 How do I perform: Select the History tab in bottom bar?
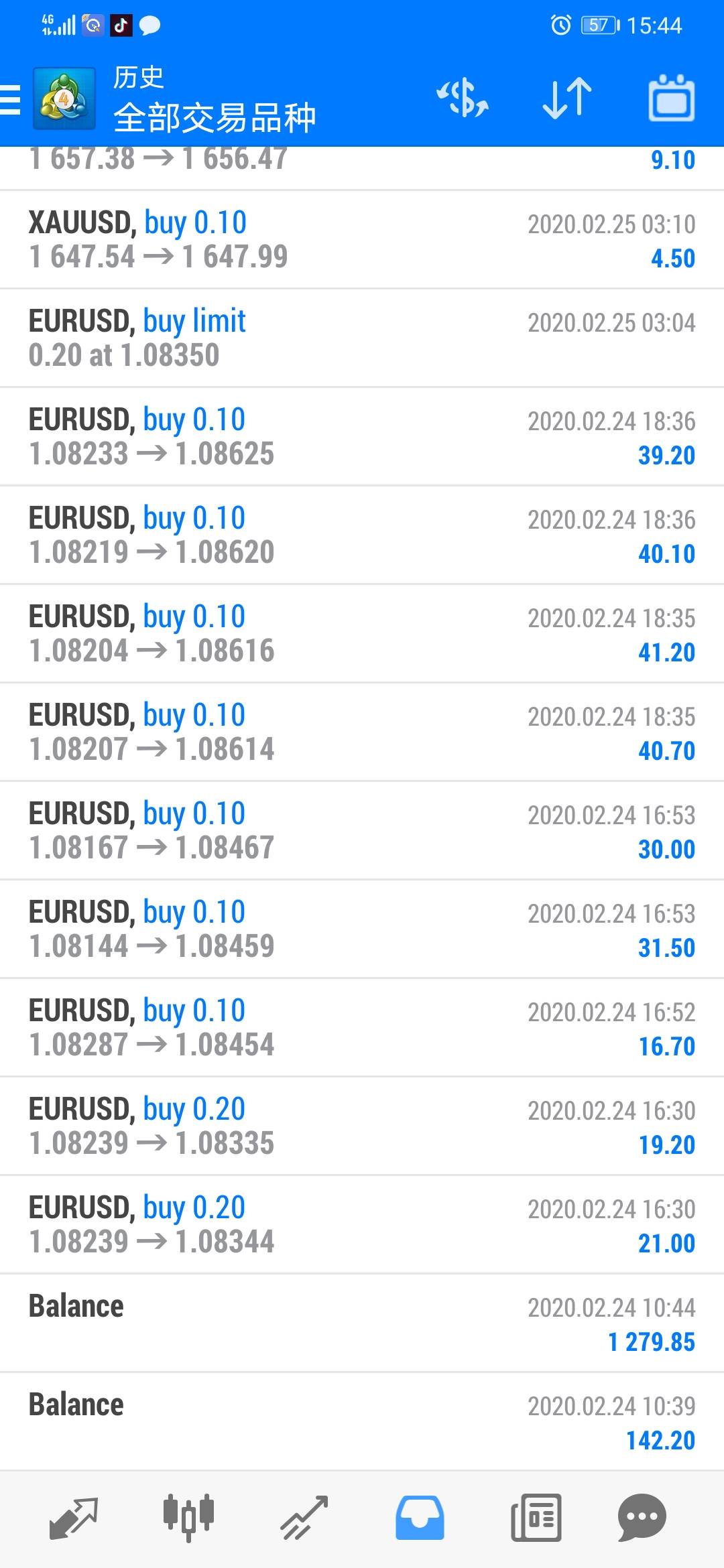(420, 1517)
